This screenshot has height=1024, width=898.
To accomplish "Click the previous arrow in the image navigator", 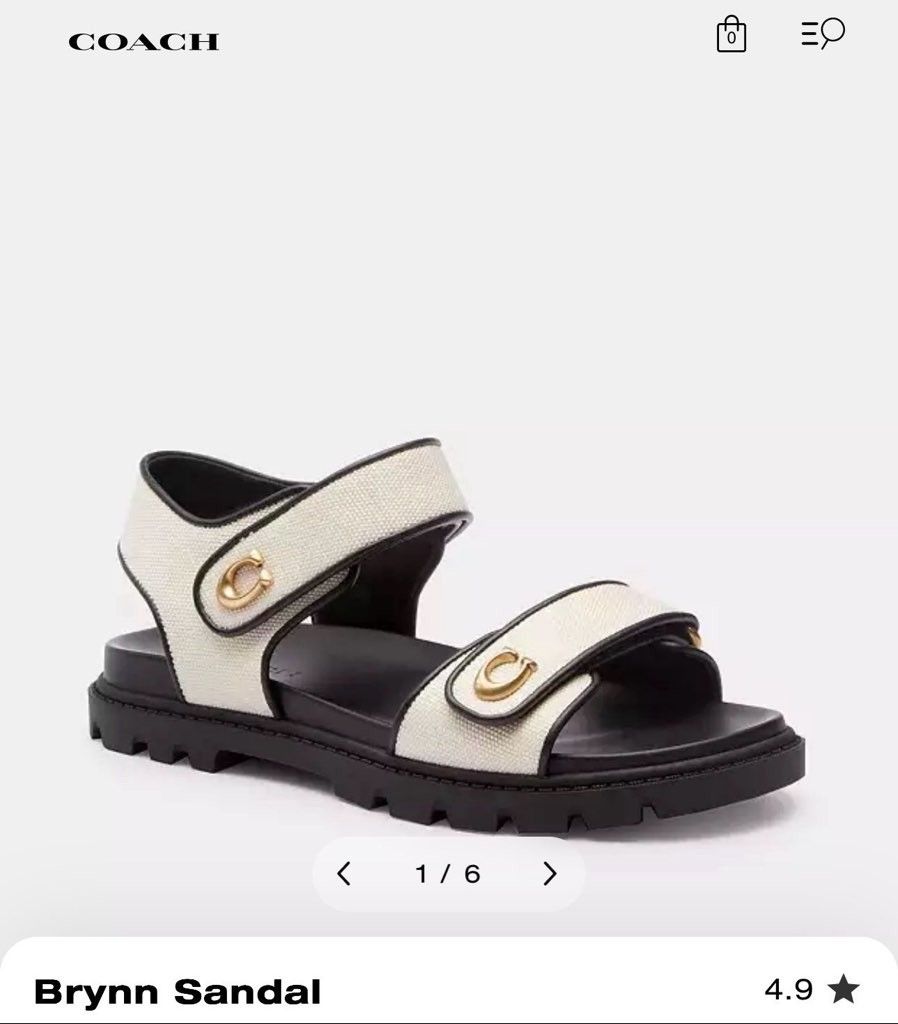I will point(345,873).
